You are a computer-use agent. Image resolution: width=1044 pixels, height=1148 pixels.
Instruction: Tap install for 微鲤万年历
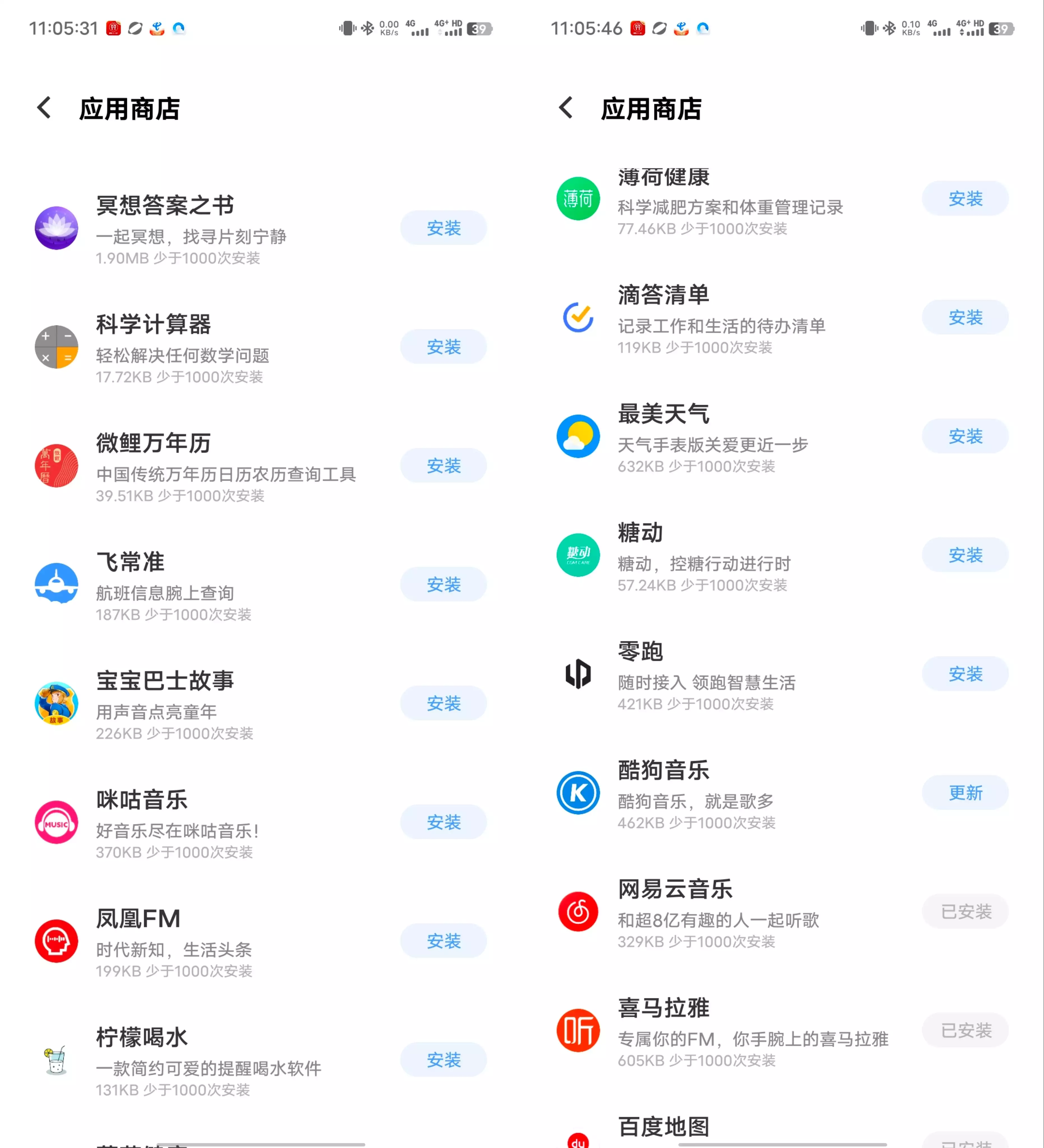pyautogui.click(x=443, y=465)
